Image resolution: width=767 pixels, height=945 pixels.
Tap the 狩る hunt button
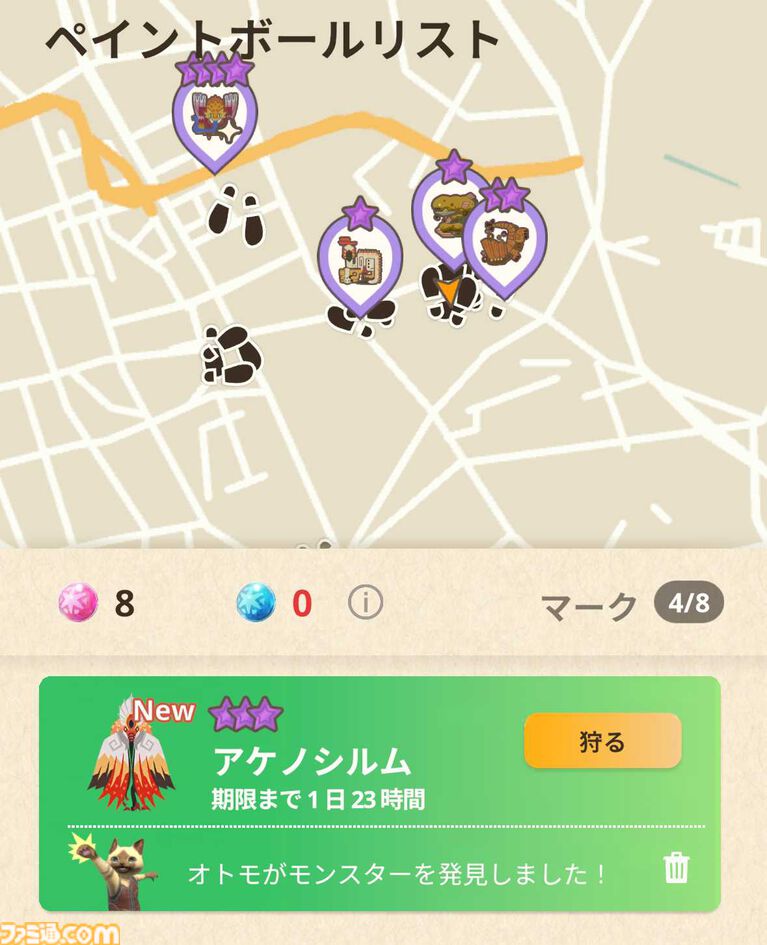coord(602,741)
